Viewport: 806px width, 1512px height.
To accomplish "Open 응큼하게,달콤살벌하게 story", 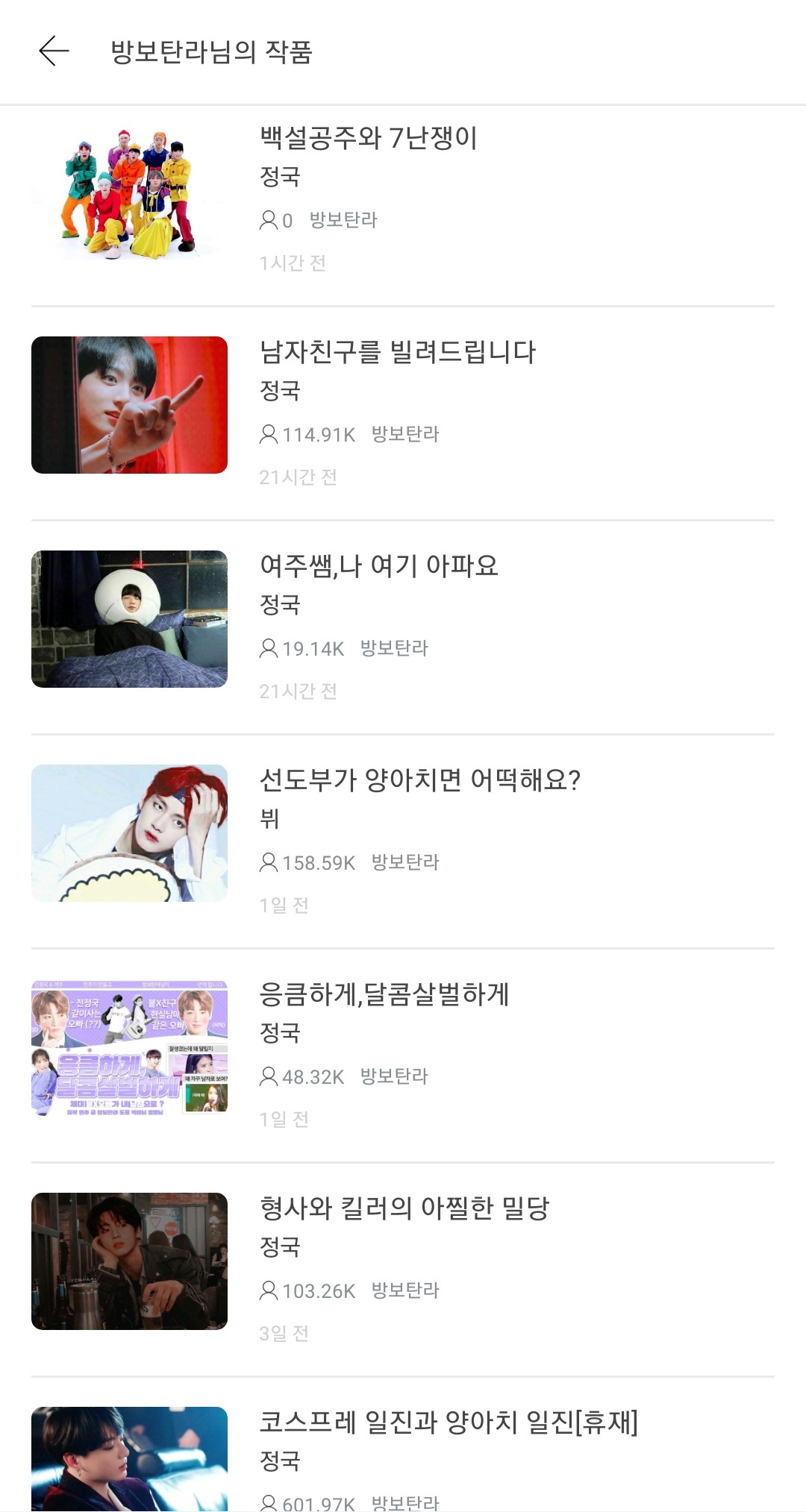I will [384, 995].
